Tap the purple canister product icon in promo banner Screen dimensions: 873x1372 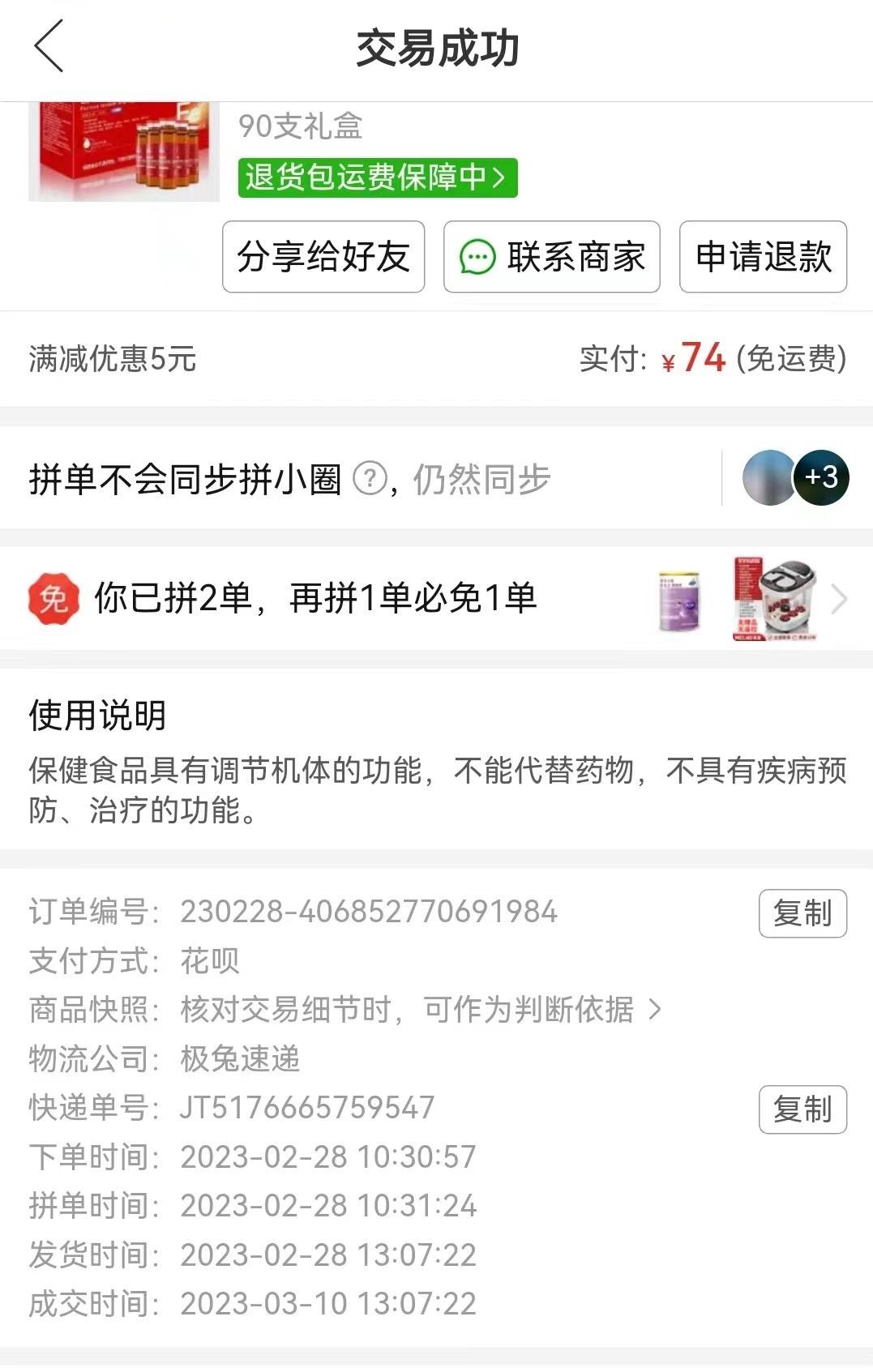[x=679, y=598]
